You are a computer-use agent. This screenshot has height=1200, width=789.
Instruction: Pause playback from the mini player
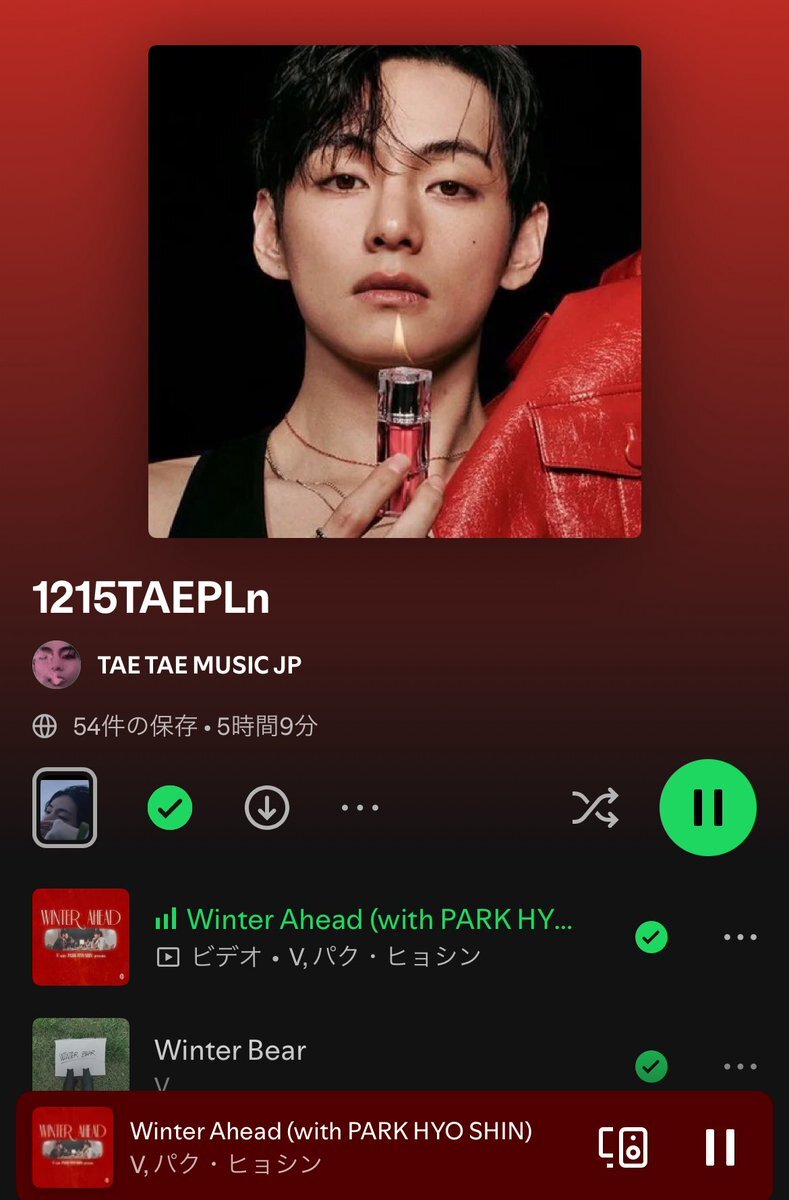720,1147
